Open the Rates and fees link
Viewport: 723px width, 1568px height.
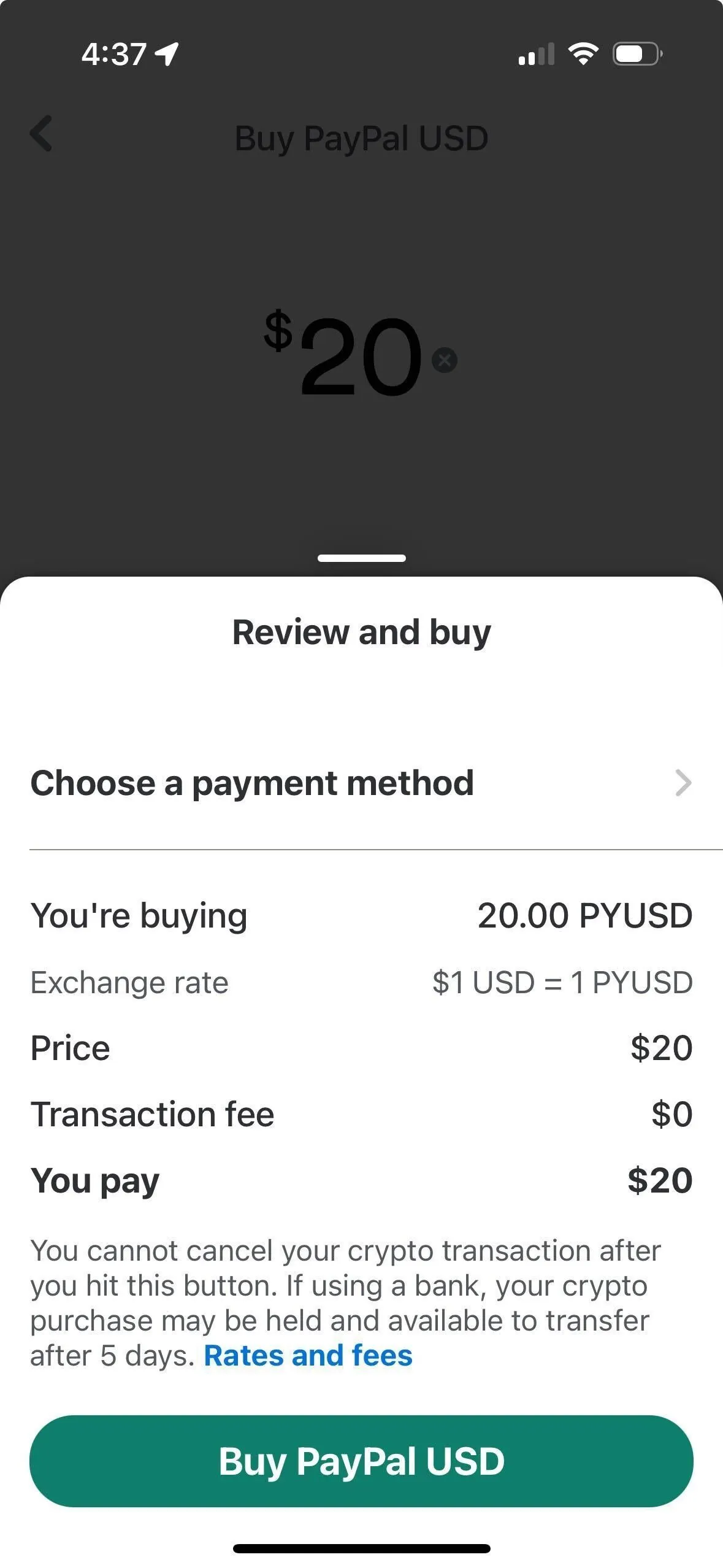[x=308, y=1356]
